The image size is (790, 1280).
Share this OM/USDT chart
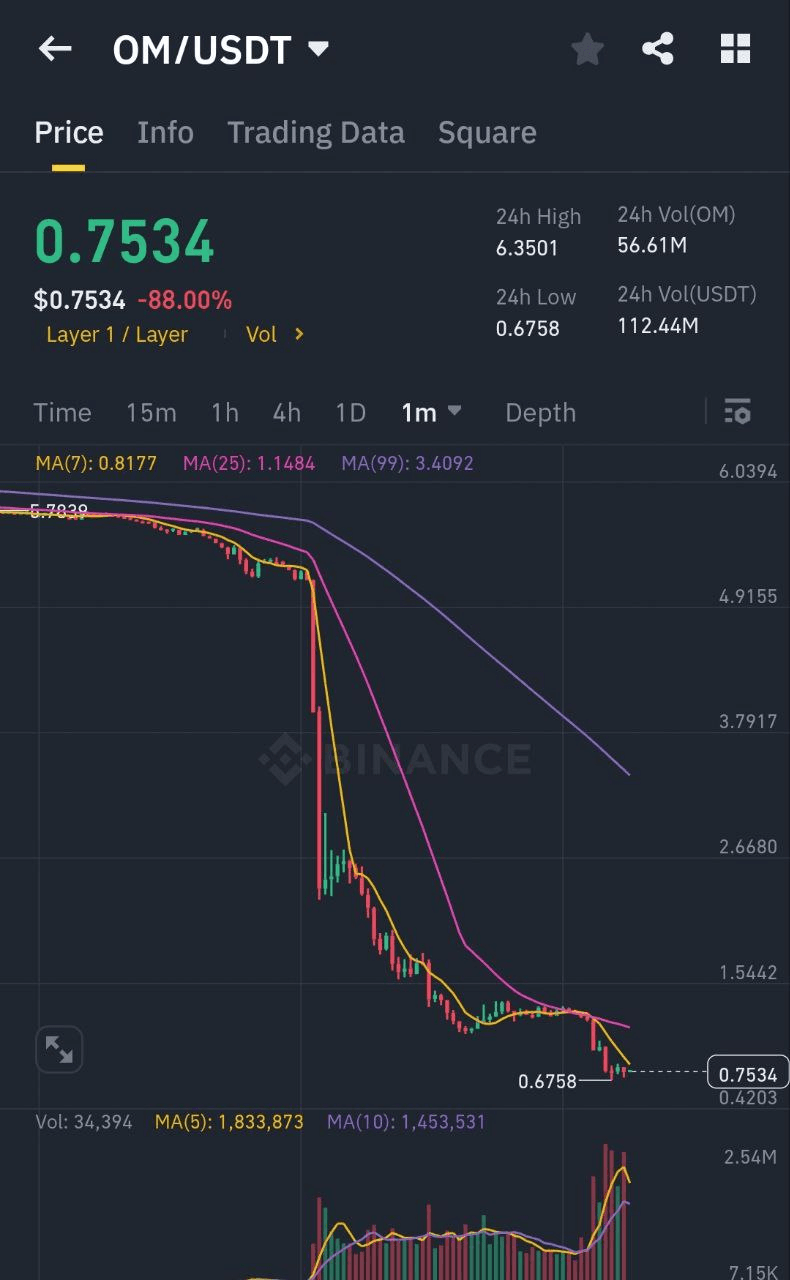(658, 49)
